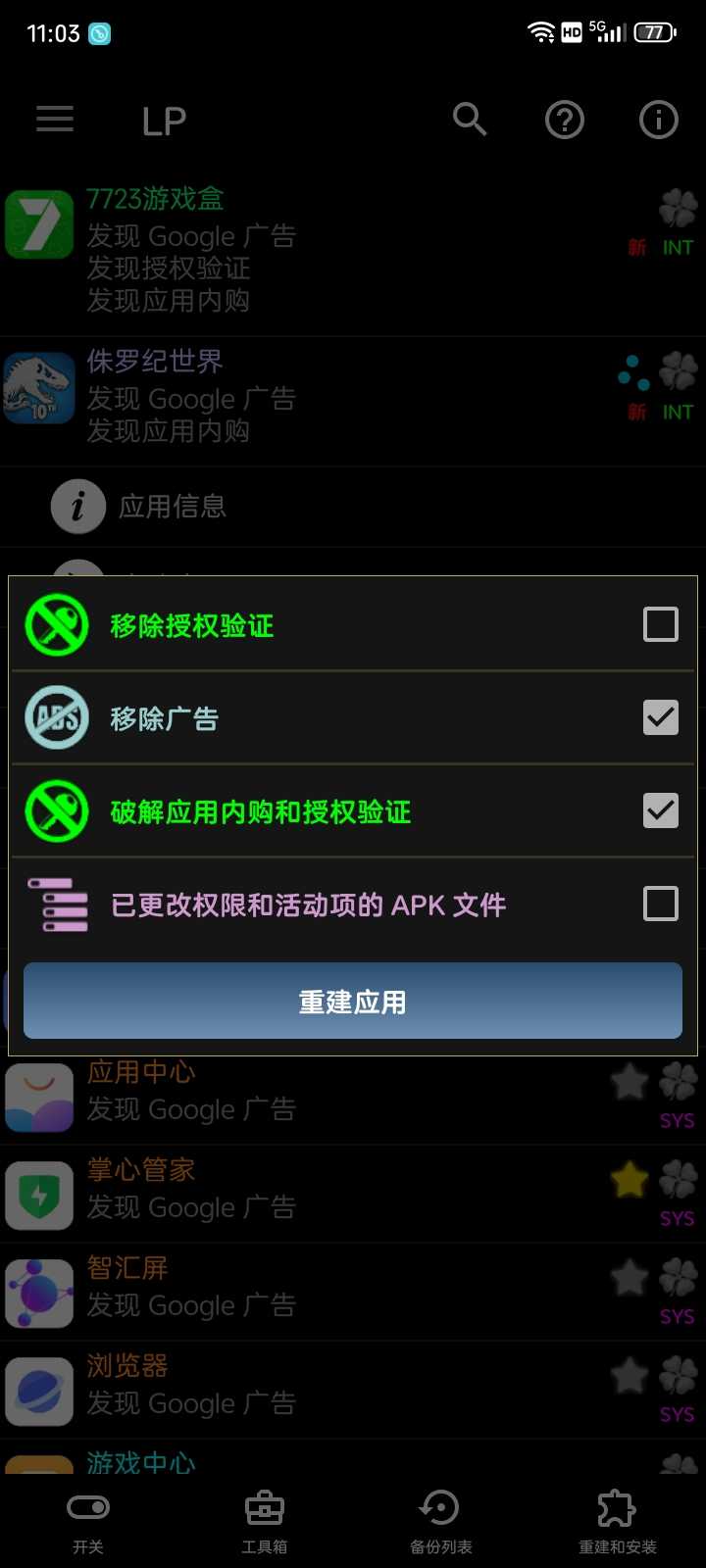Check 已更改权限和活动项的 APK 文件 checkbox
The image size is (706, 1568).
[x=660, y=904]
